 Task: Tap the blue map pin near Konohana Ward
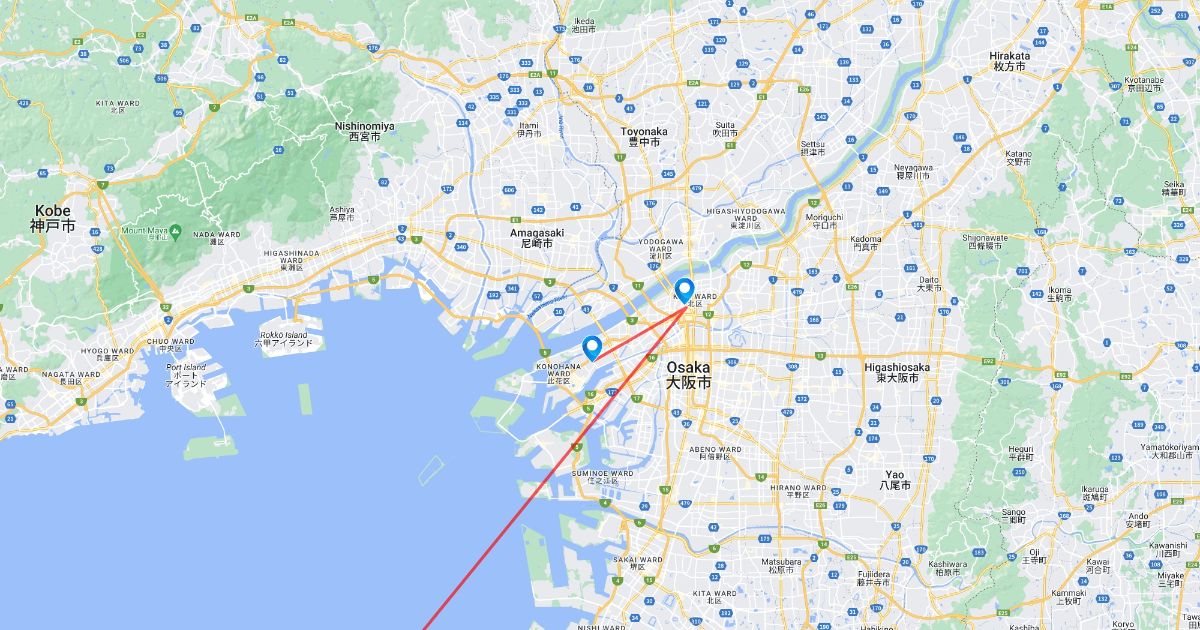tap(591, 348)
